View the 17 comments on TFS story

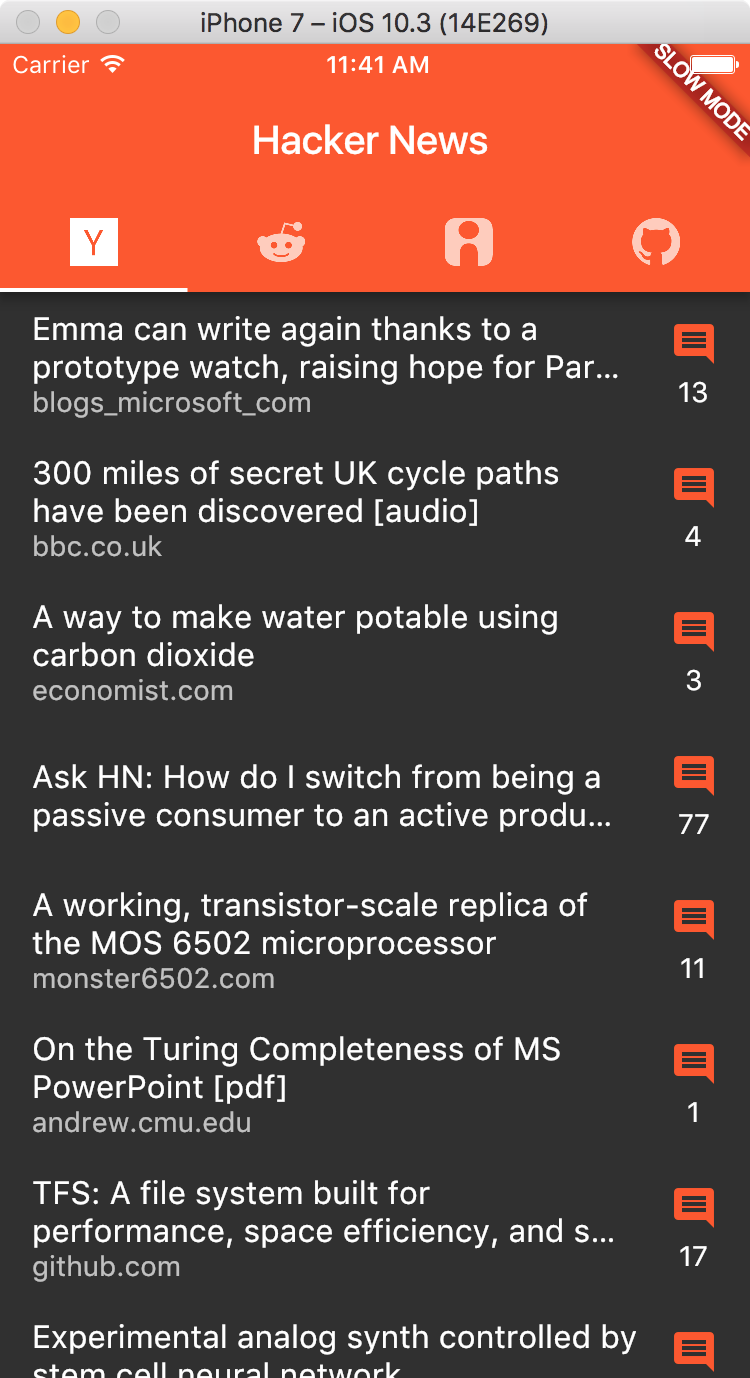[693, 1229]
